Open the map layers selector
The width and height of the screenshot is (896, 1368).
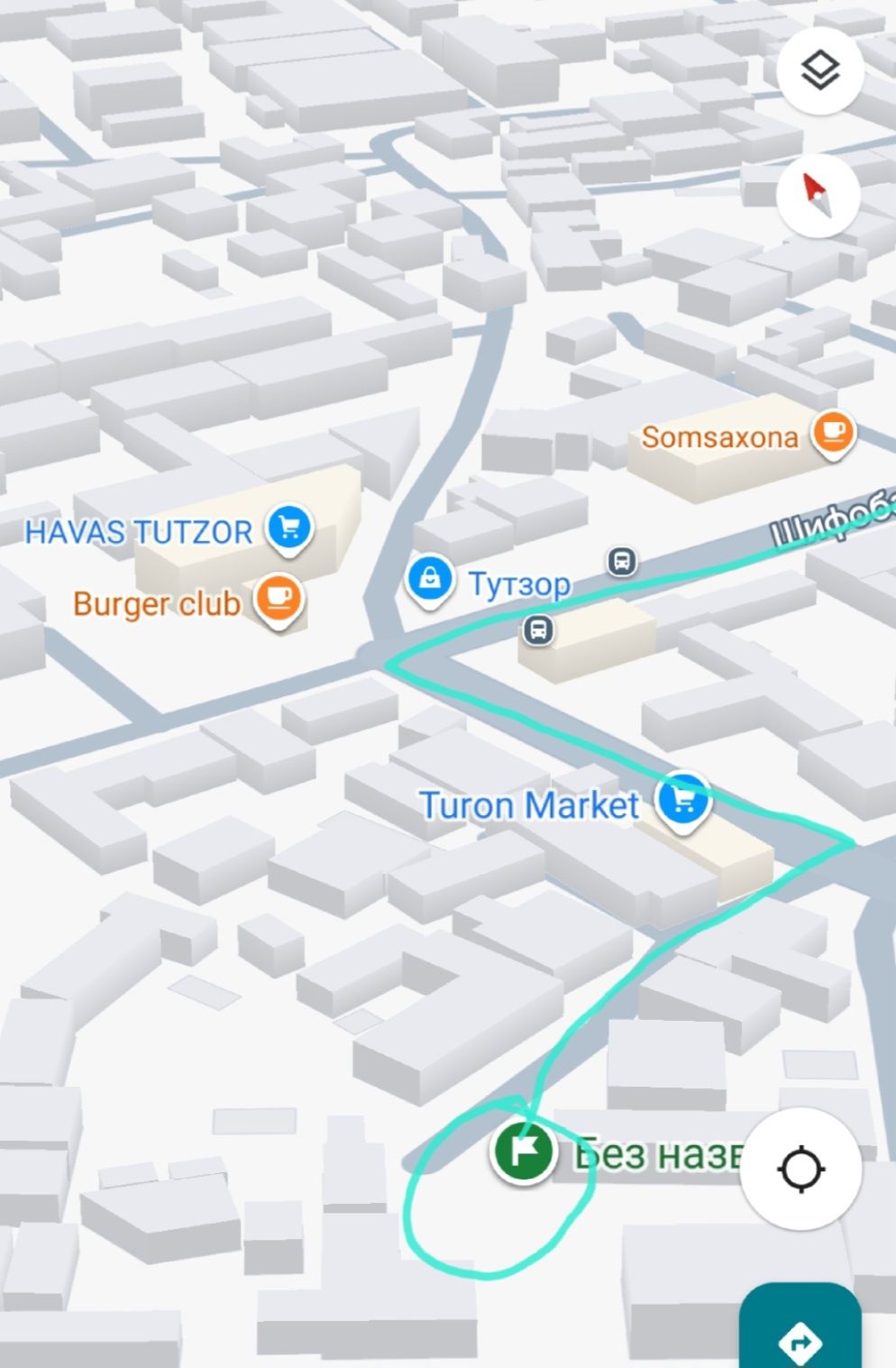pos(819,71)
